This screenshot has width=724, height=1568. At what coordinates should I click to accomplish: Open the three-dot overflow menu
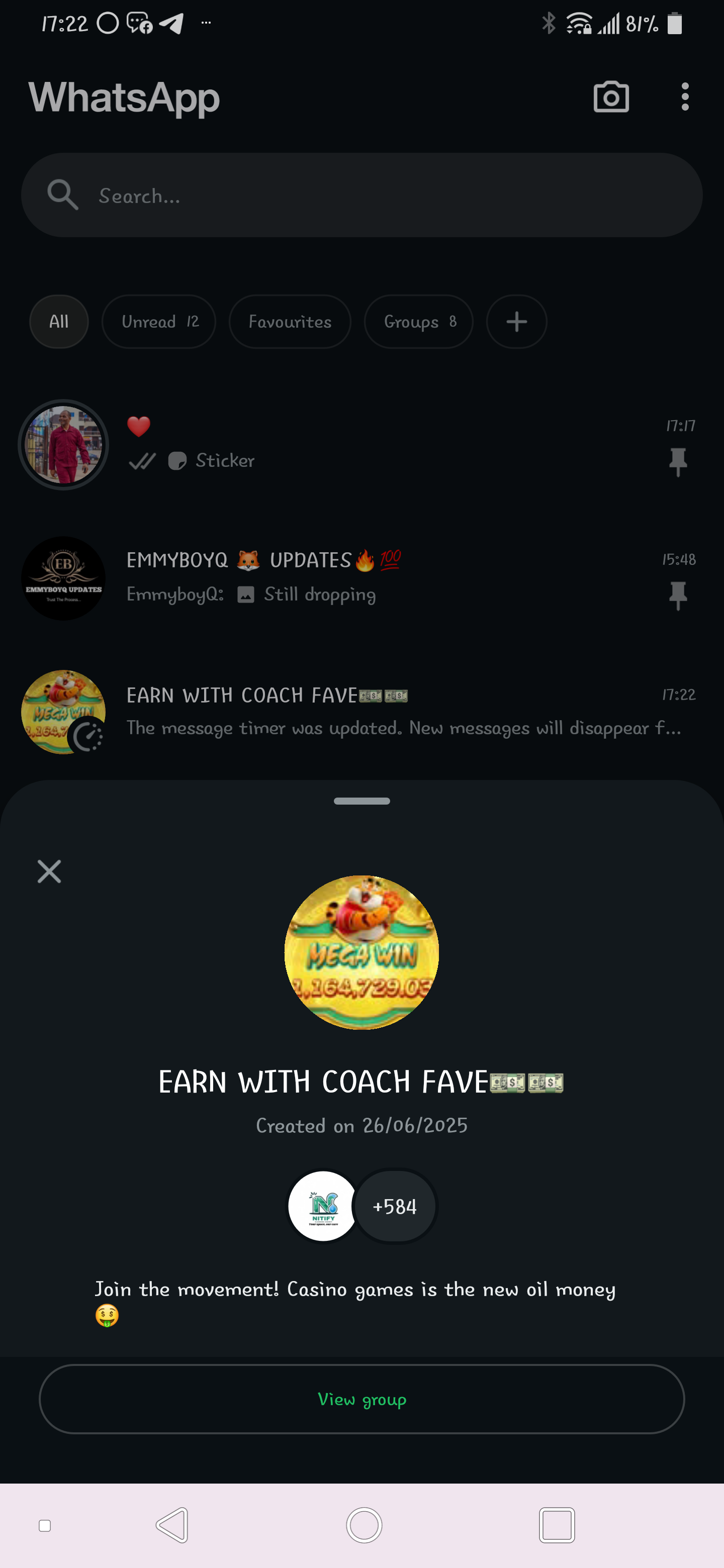(x=685, y=97)
